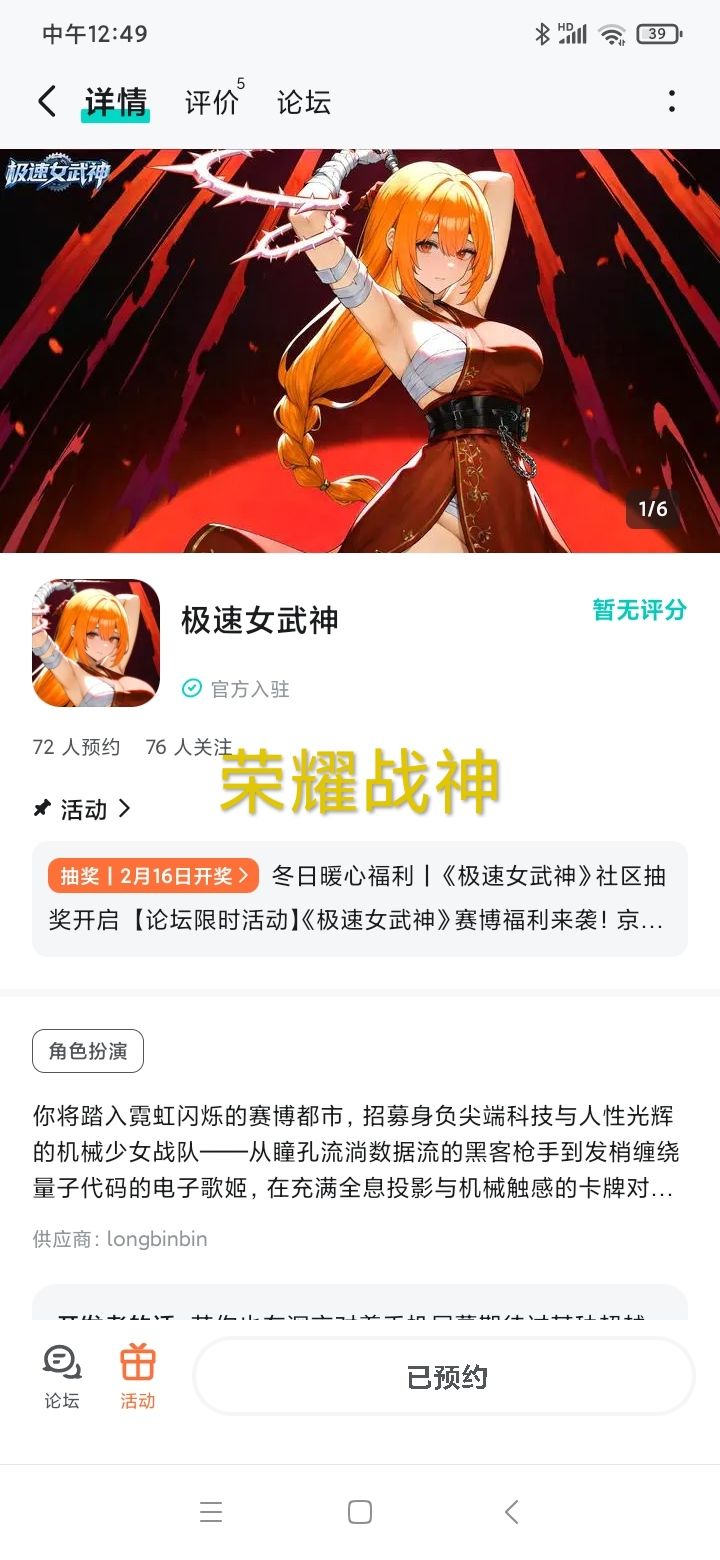Image resolution: width=720 pixels, height=1560 pixels.
Task: Tap 76 人关注 to follow the game
Action: point(189,747)
